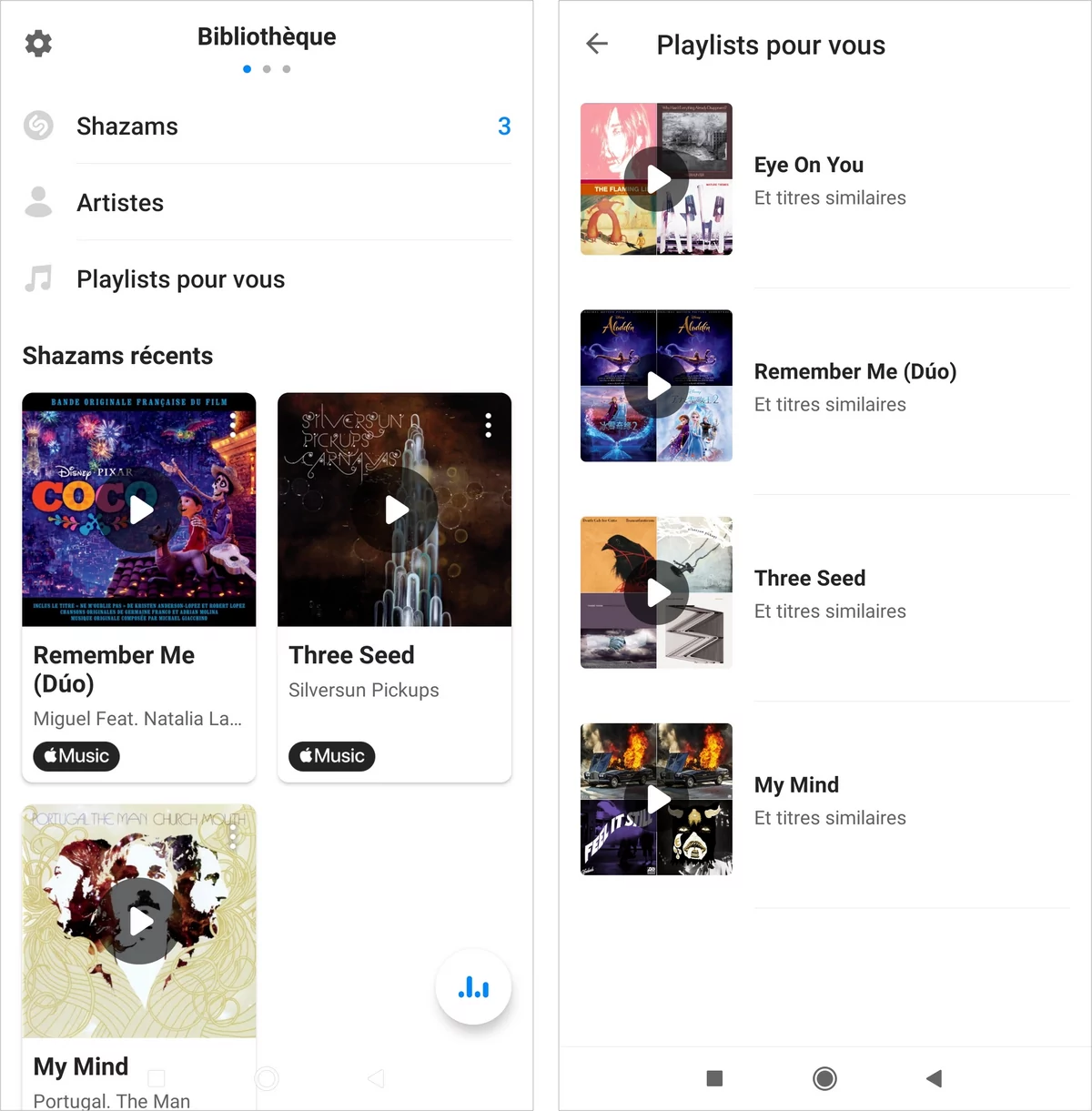Open the Artistes section
Image resolution: width=1092 pixels, height=1111 pixels.
click(x=120, y=203)
